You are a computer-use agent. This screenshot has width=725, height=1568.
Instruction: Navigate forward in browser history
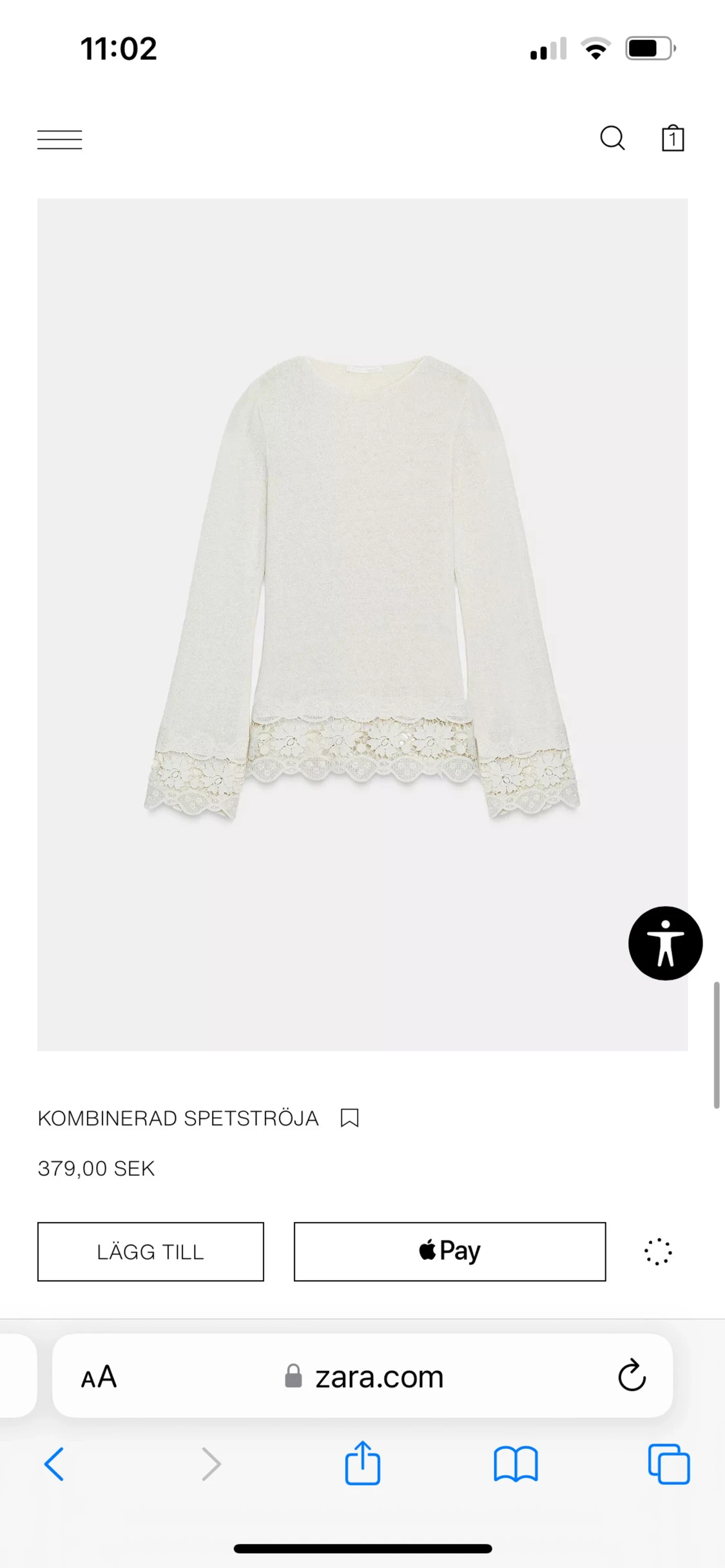pos(211,1463)
